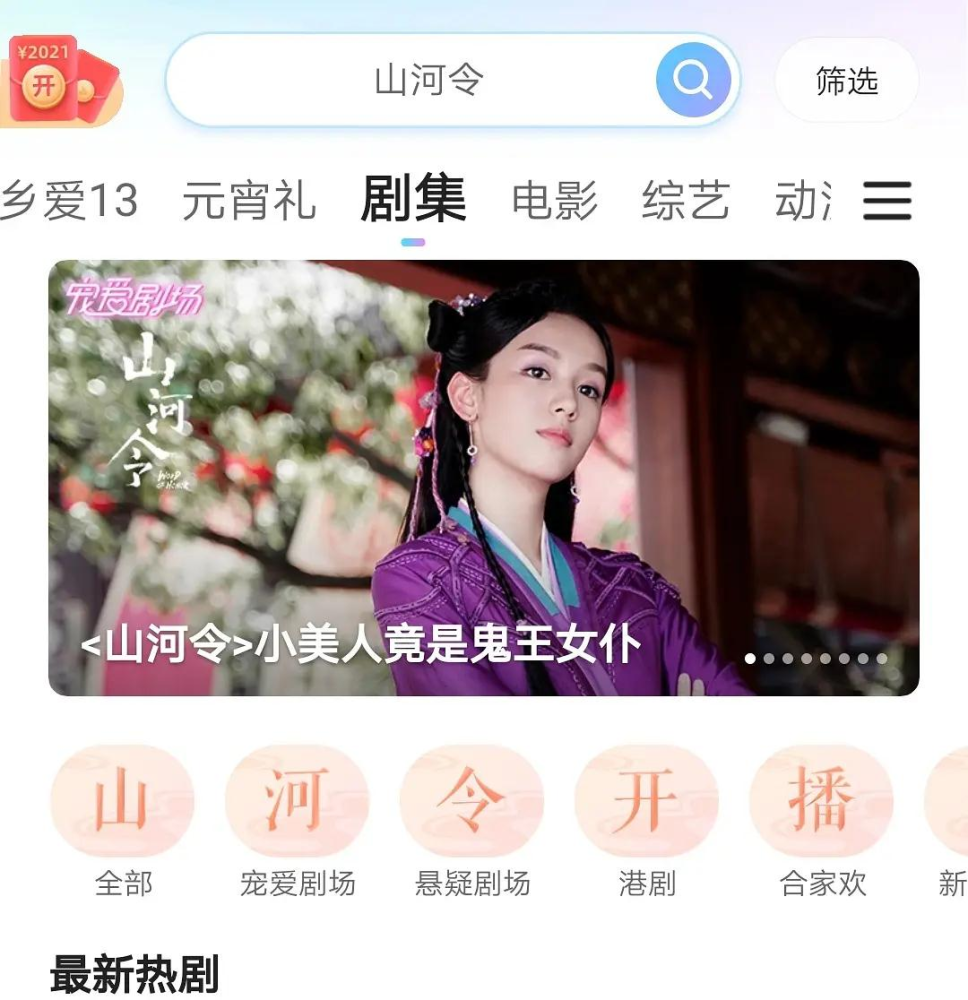This screenshot has height=1000, width=968.
Task: Tap the blue magnifier search icon
Action: tap(692, 80)
